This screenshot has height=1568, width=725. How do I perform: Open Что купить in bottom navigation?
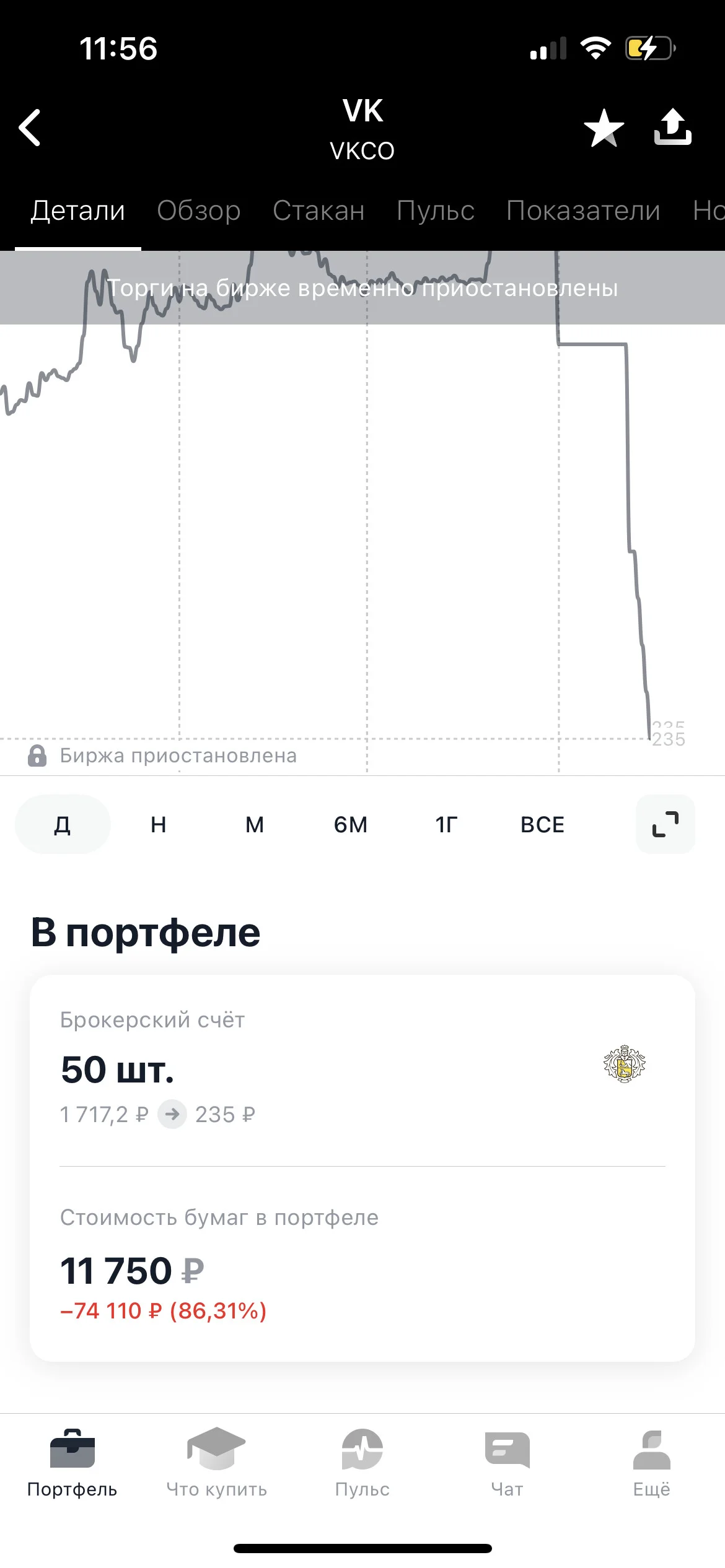[x=217, y=1463]
